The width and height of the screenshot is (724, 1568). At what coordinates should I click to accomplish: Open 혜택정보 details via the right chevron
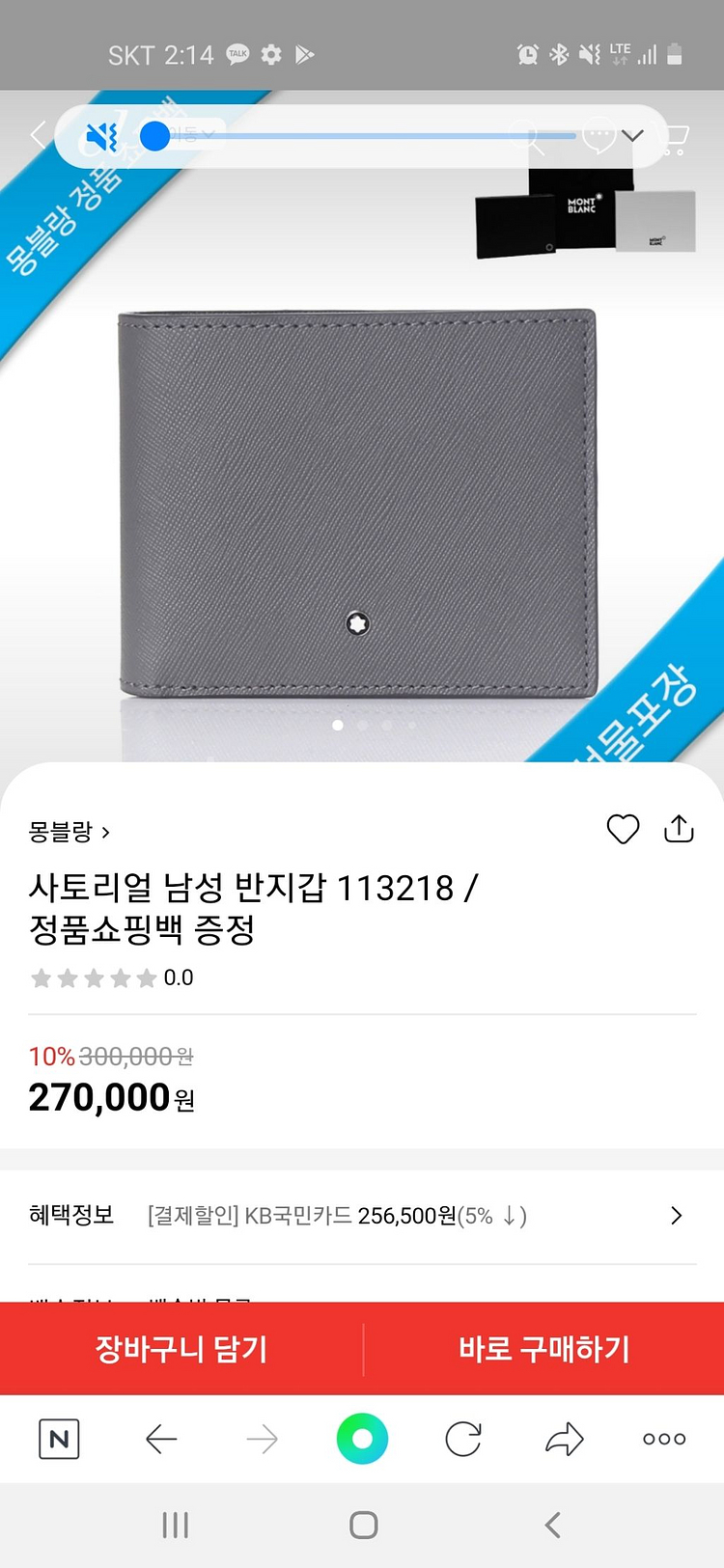click(676, 1216)
